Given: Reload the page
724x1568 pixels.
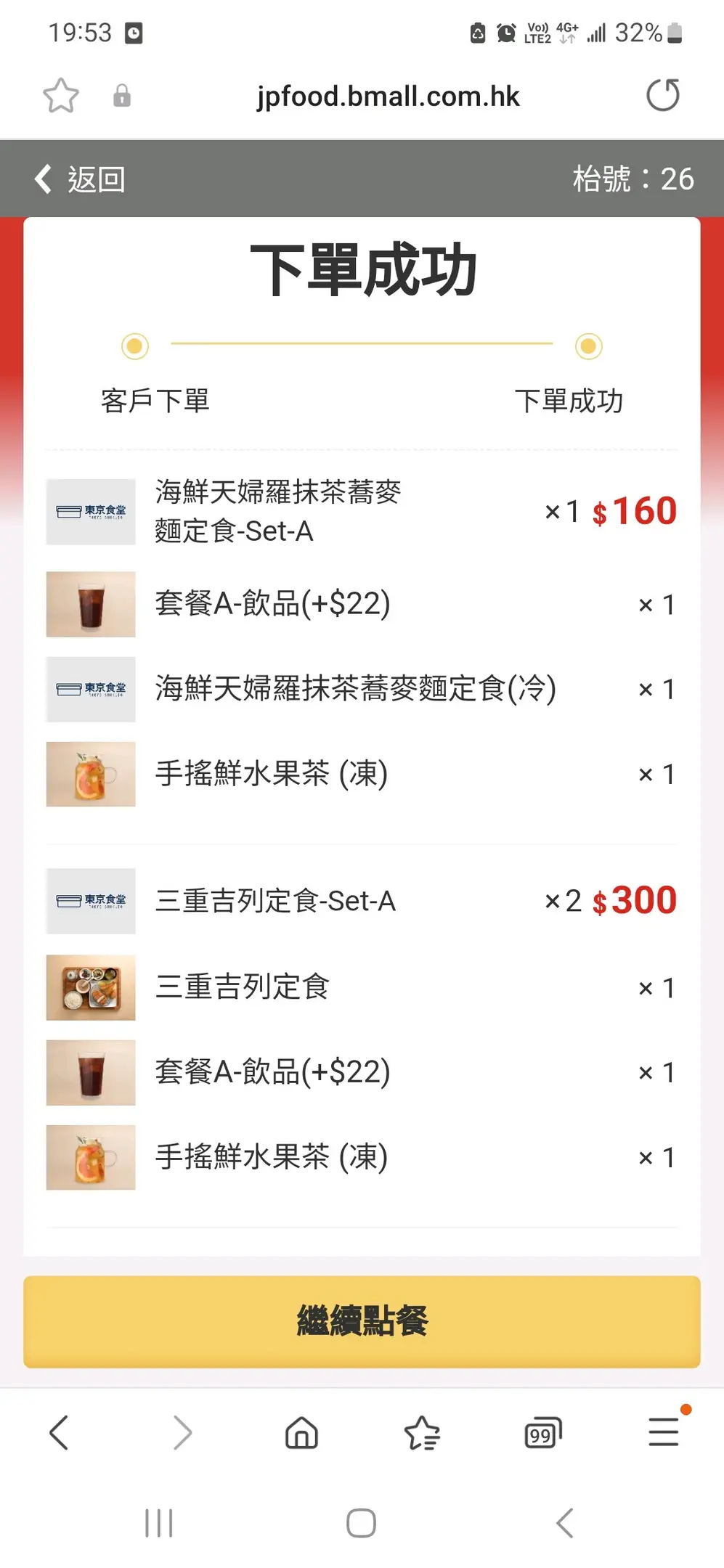Looking at the screenshot, I should point(662,96).
